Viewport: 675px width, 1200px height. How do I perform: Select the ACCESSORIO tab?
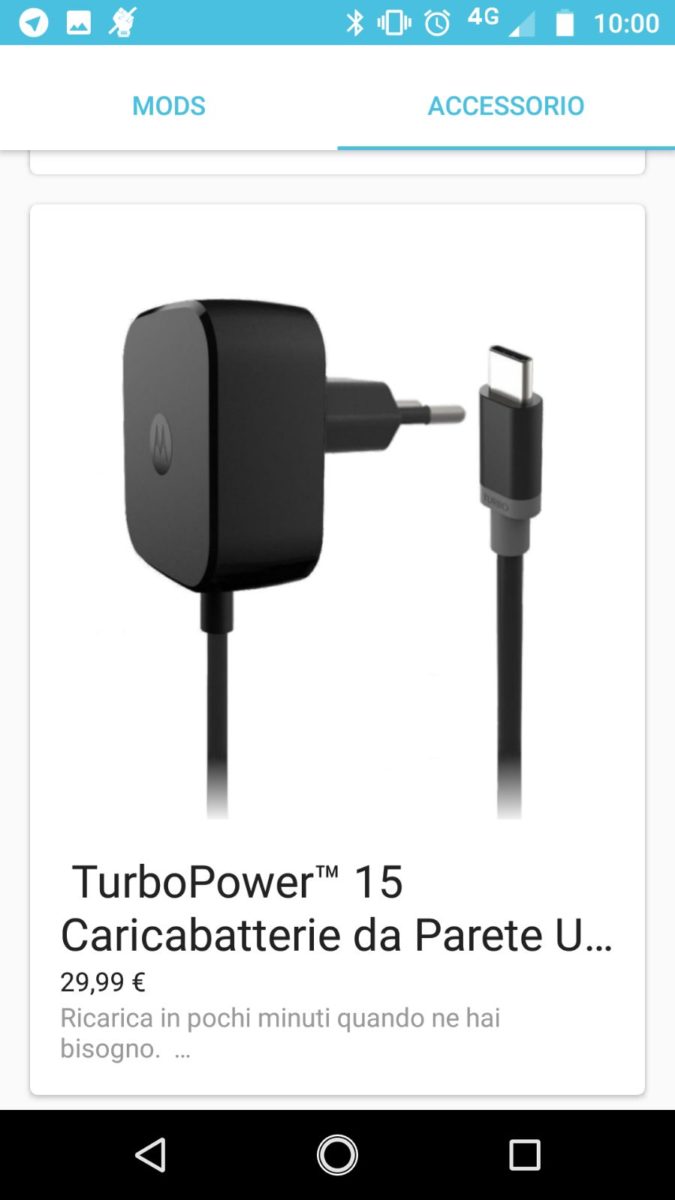point(506,106)
